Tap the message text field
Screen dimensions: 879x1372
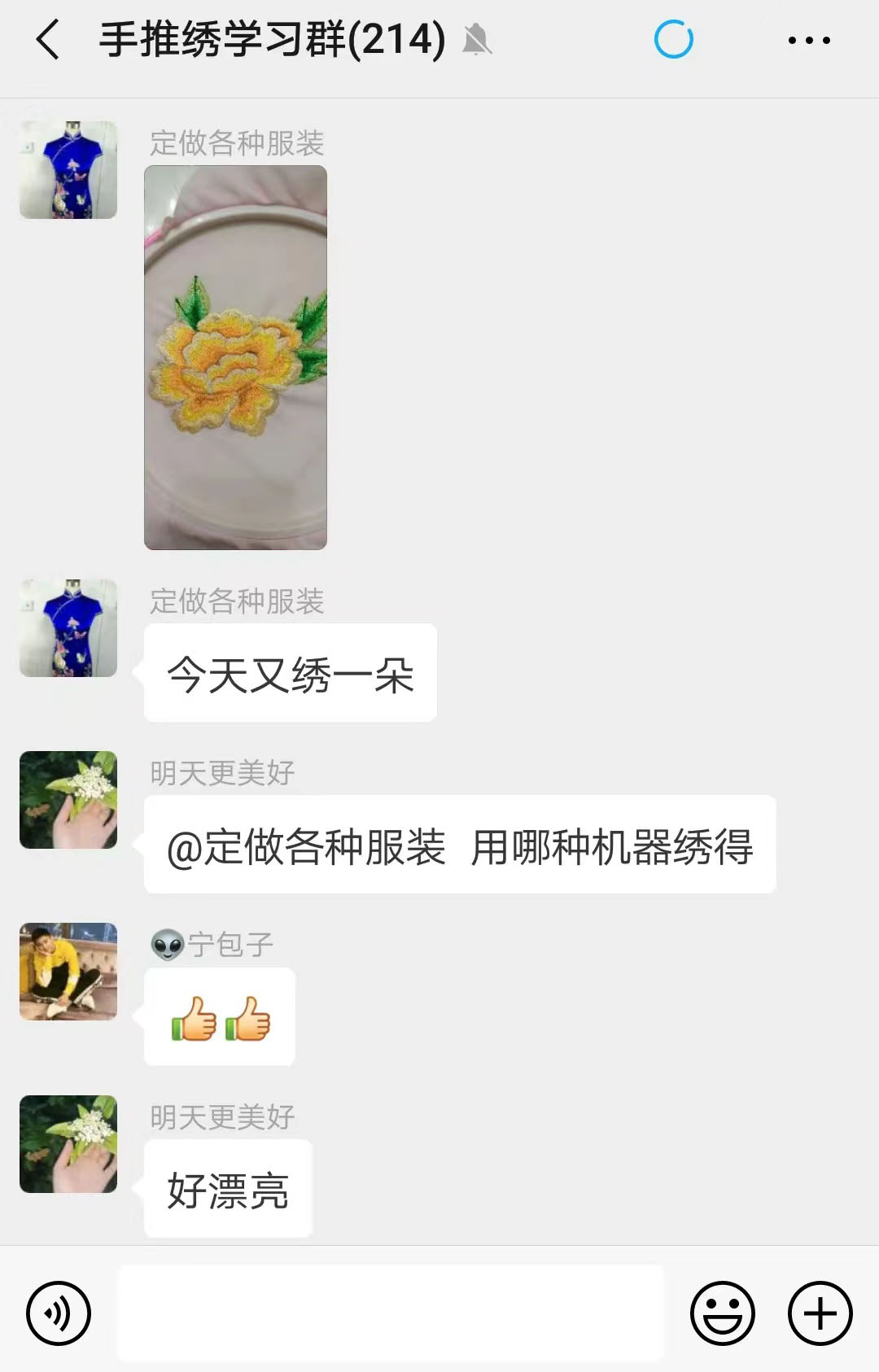tap(391, 1313)
